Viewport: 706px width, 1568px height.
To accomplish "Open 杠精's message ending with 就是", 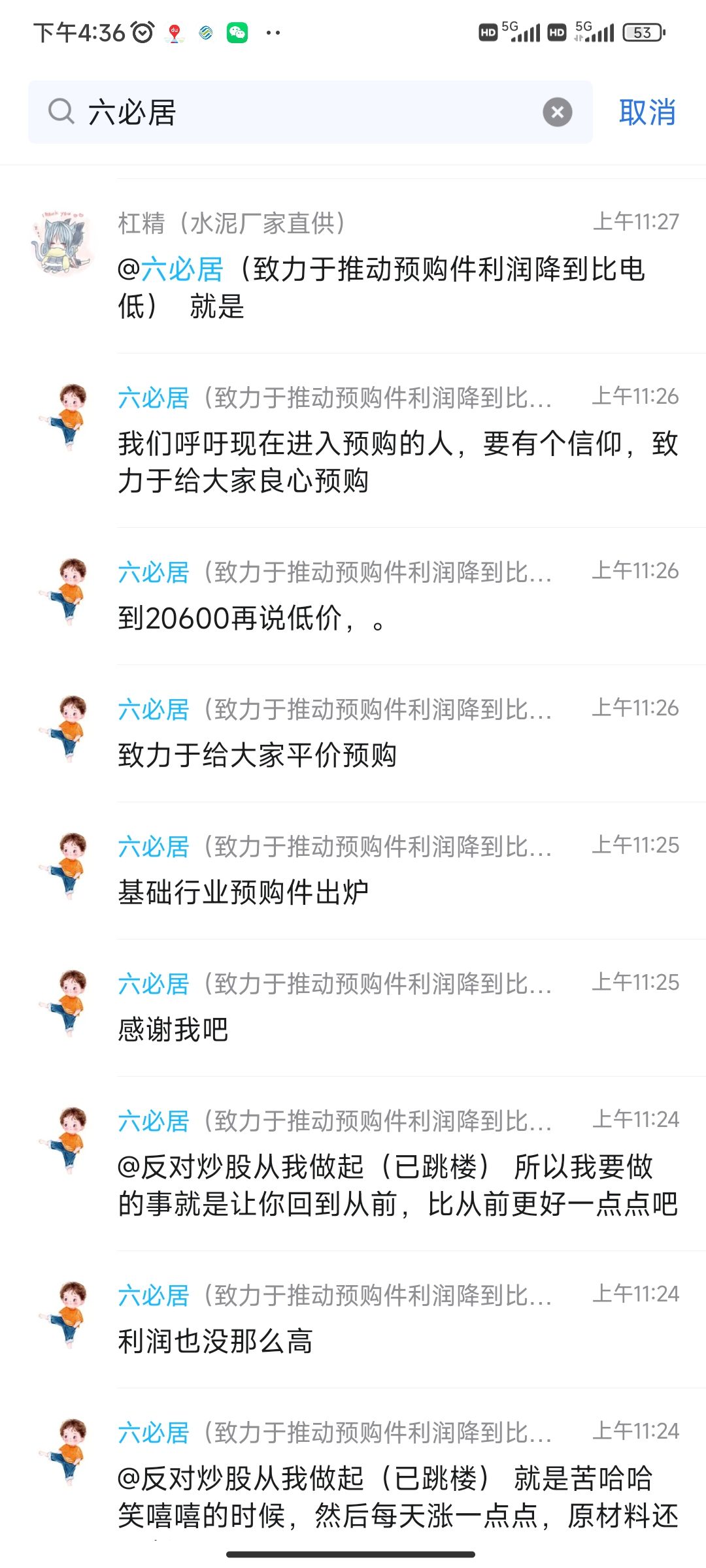I will (353, 266).
